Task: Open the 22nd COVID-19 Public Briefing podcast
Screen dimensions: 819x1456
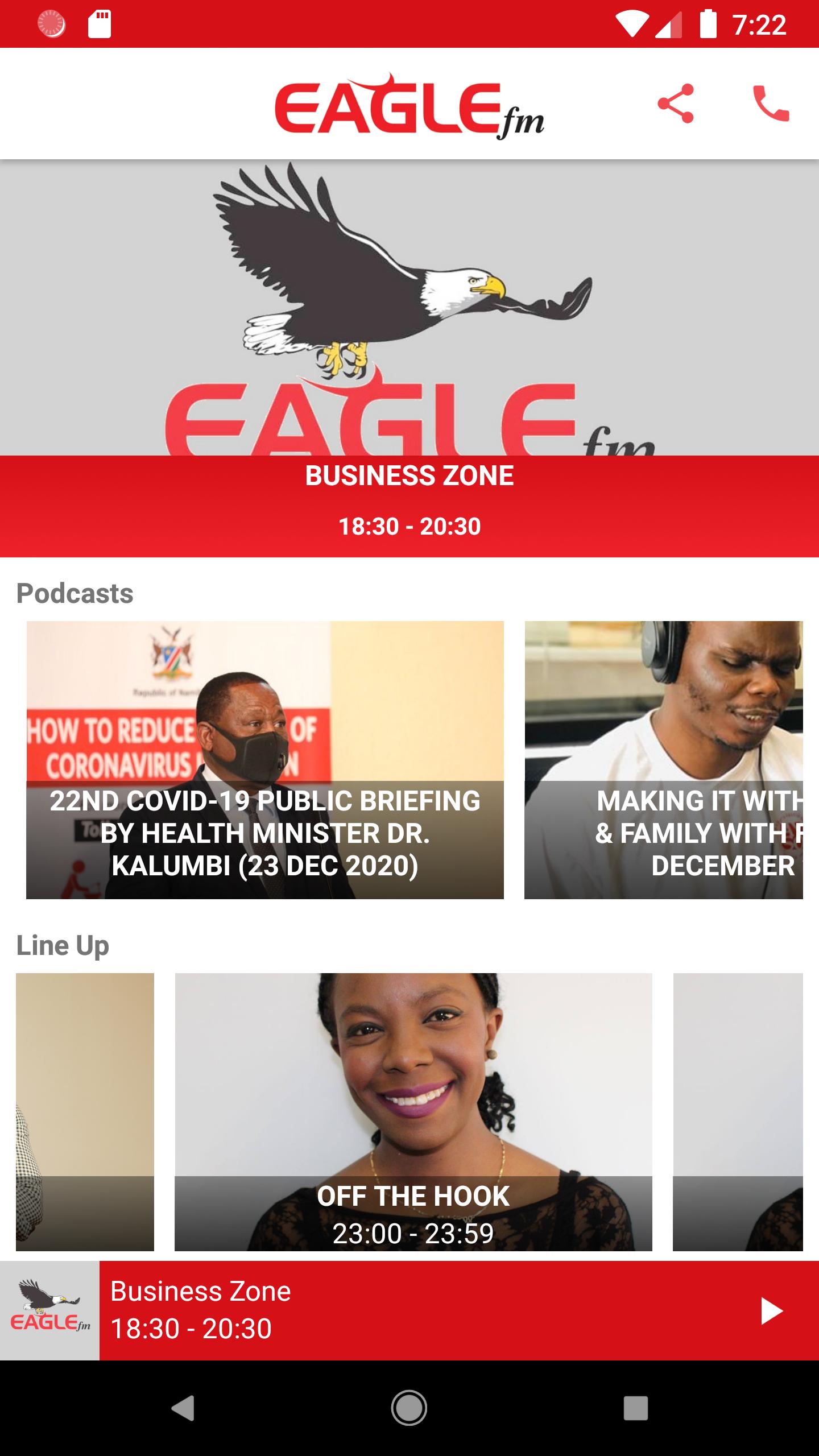Action: tap(265, 760)
